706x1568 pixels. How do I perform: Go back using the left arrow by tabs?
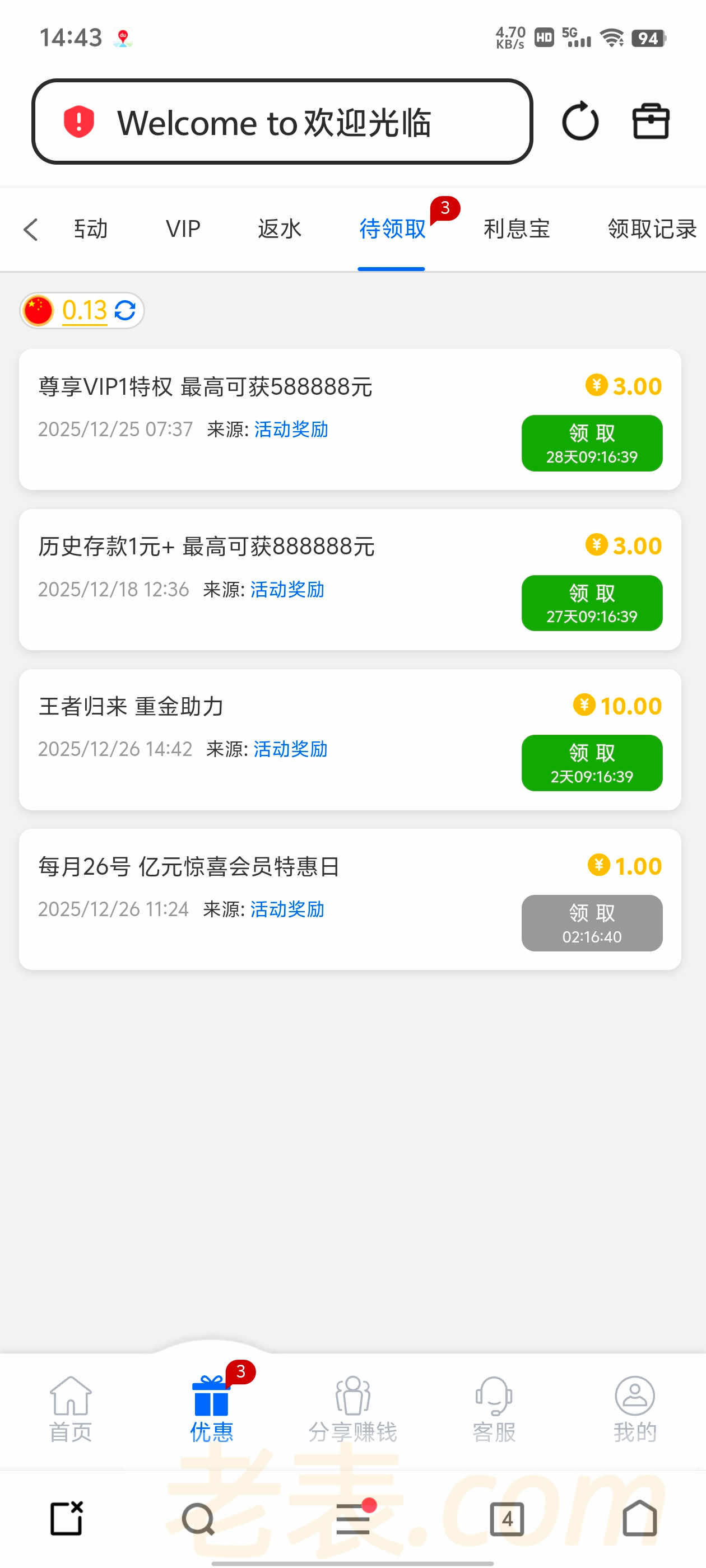coord(30,230)
